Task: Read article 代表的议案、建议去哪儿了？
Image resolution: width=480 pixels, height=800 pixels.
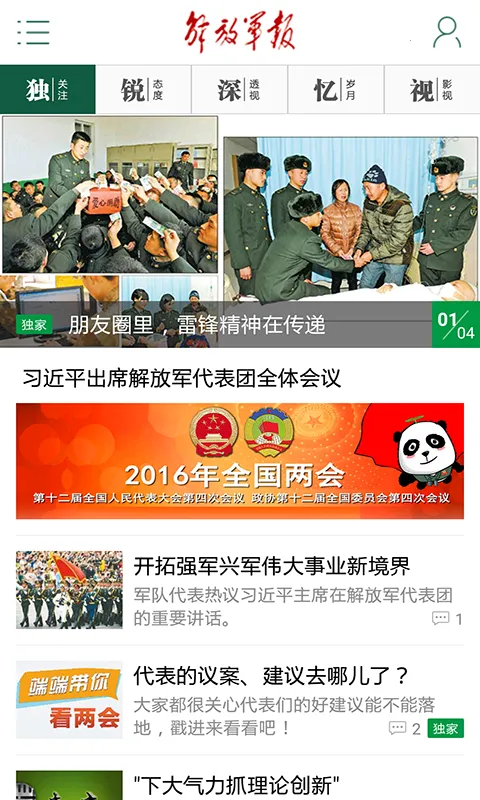Action: click(240, 700)
